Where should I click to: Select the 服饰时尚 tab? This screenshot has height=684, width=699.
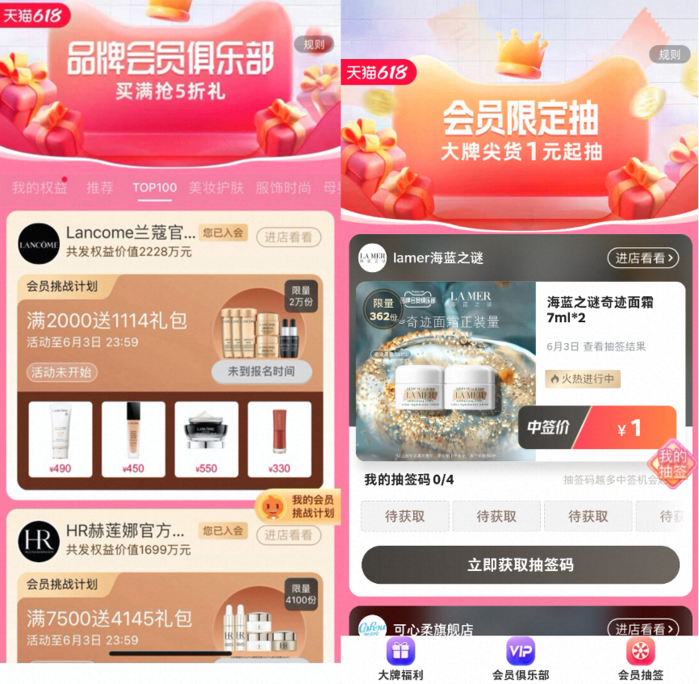click(283, 187)
